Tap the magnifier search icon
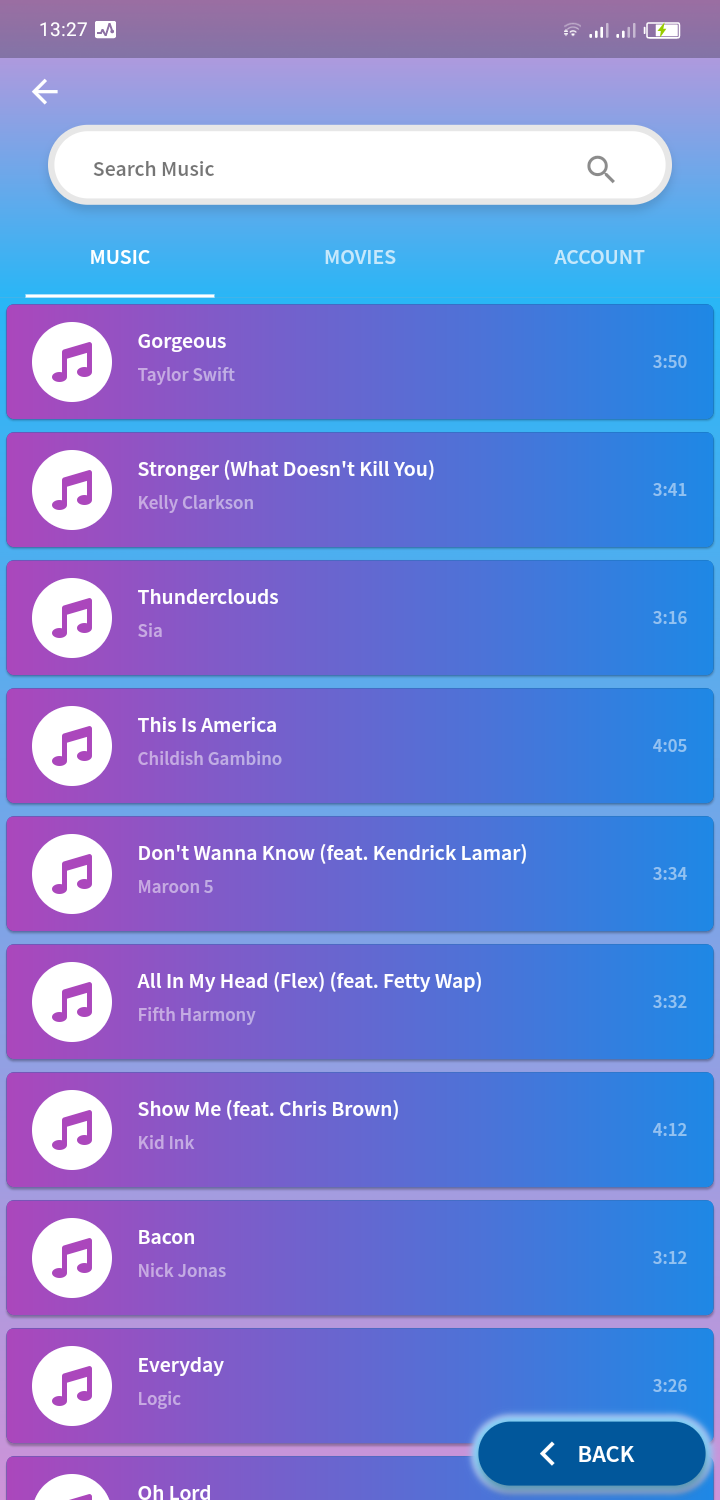This screenshot has width=720, height=1500. [600, 169]
